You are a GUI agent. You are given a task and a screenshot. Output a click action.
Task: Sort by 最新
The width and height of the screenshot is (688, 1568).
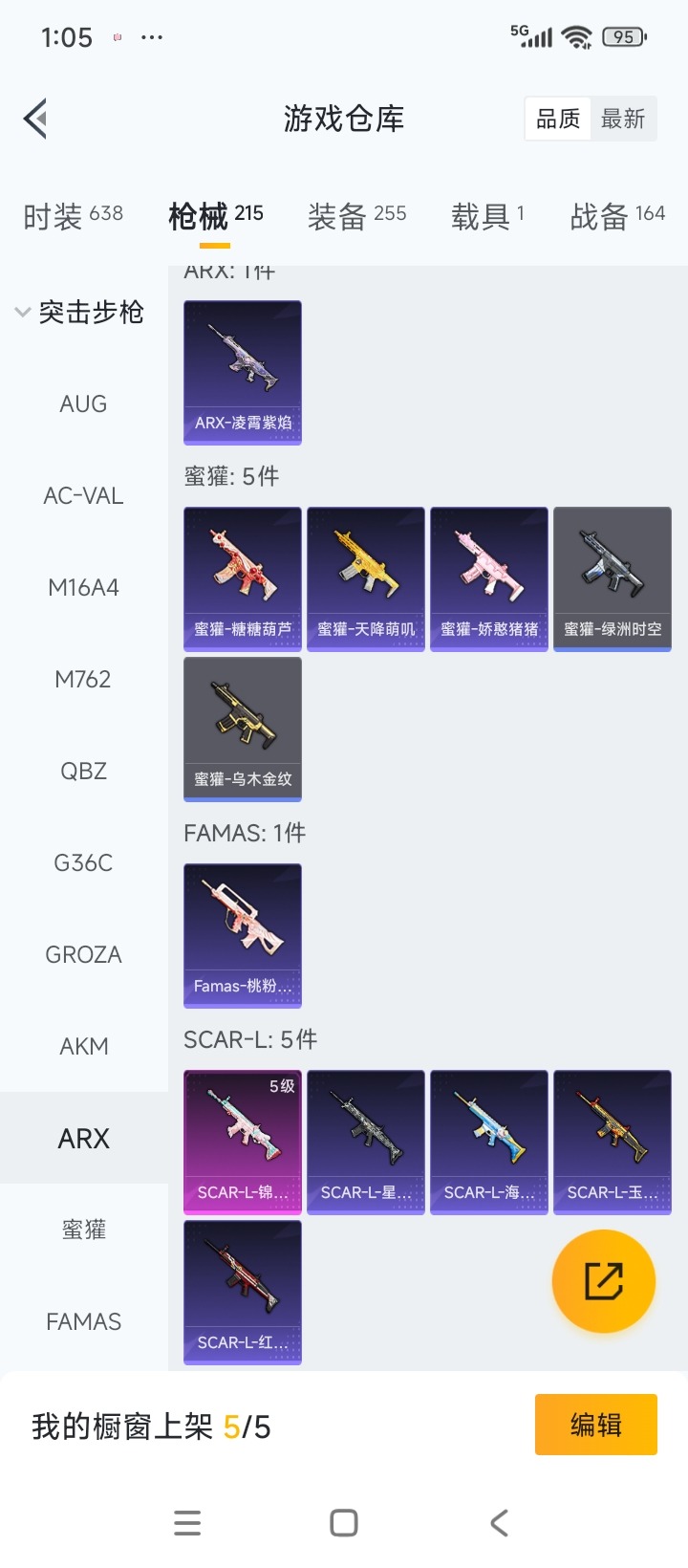pyautogui.click(x=623, y=120)
